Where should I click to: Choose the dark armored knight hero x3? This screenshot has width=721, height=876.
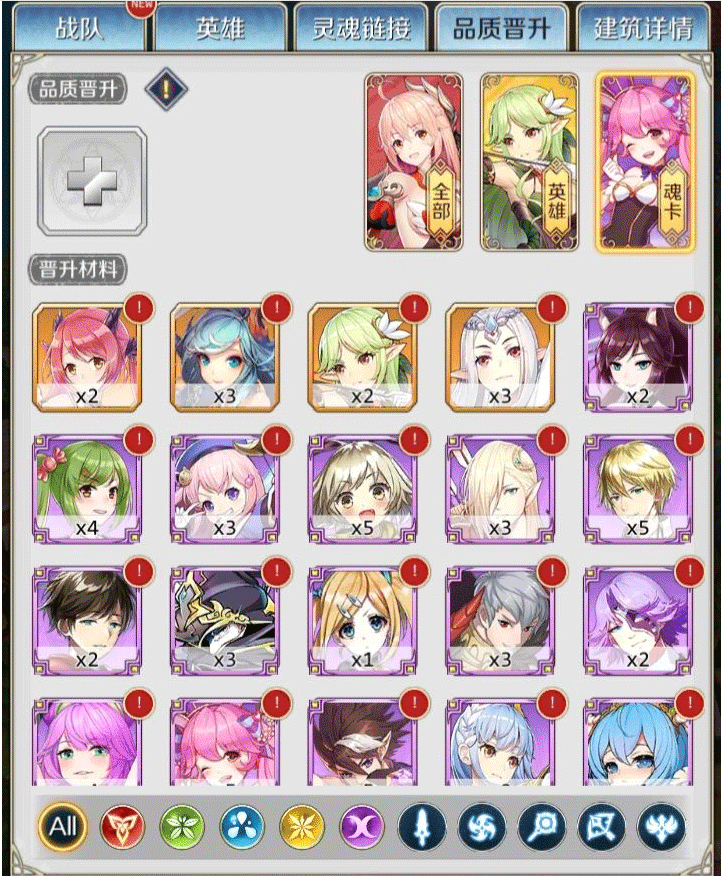click(x=225, y=620)
